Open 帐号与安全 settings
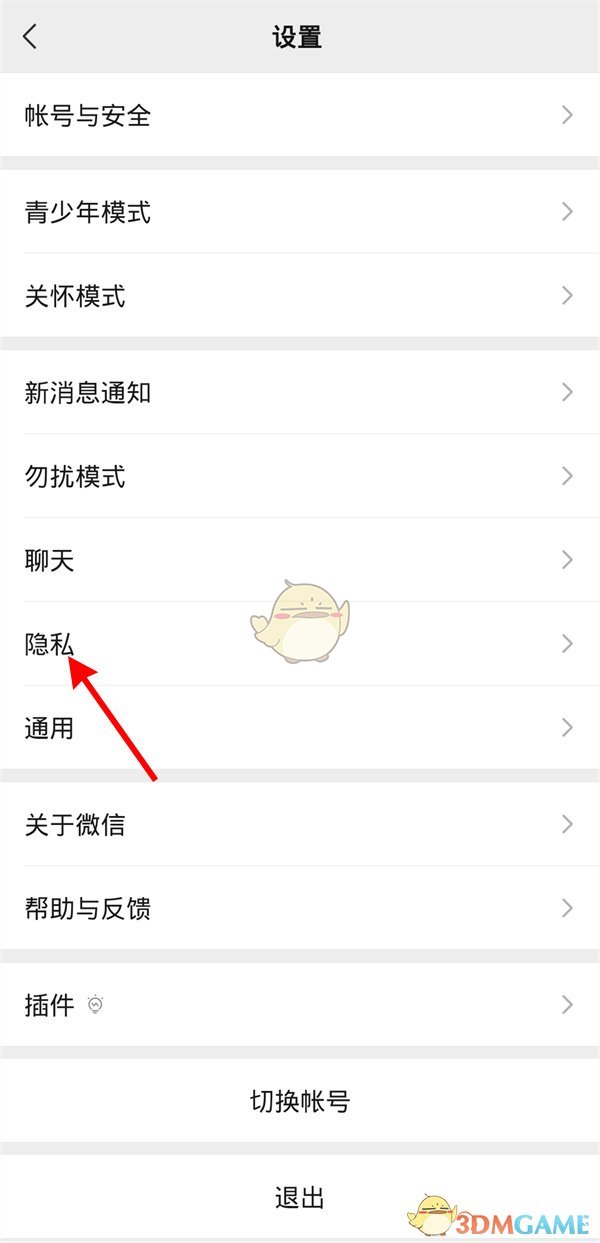Viewport: 600px width, 1243px height. point(300,116)
